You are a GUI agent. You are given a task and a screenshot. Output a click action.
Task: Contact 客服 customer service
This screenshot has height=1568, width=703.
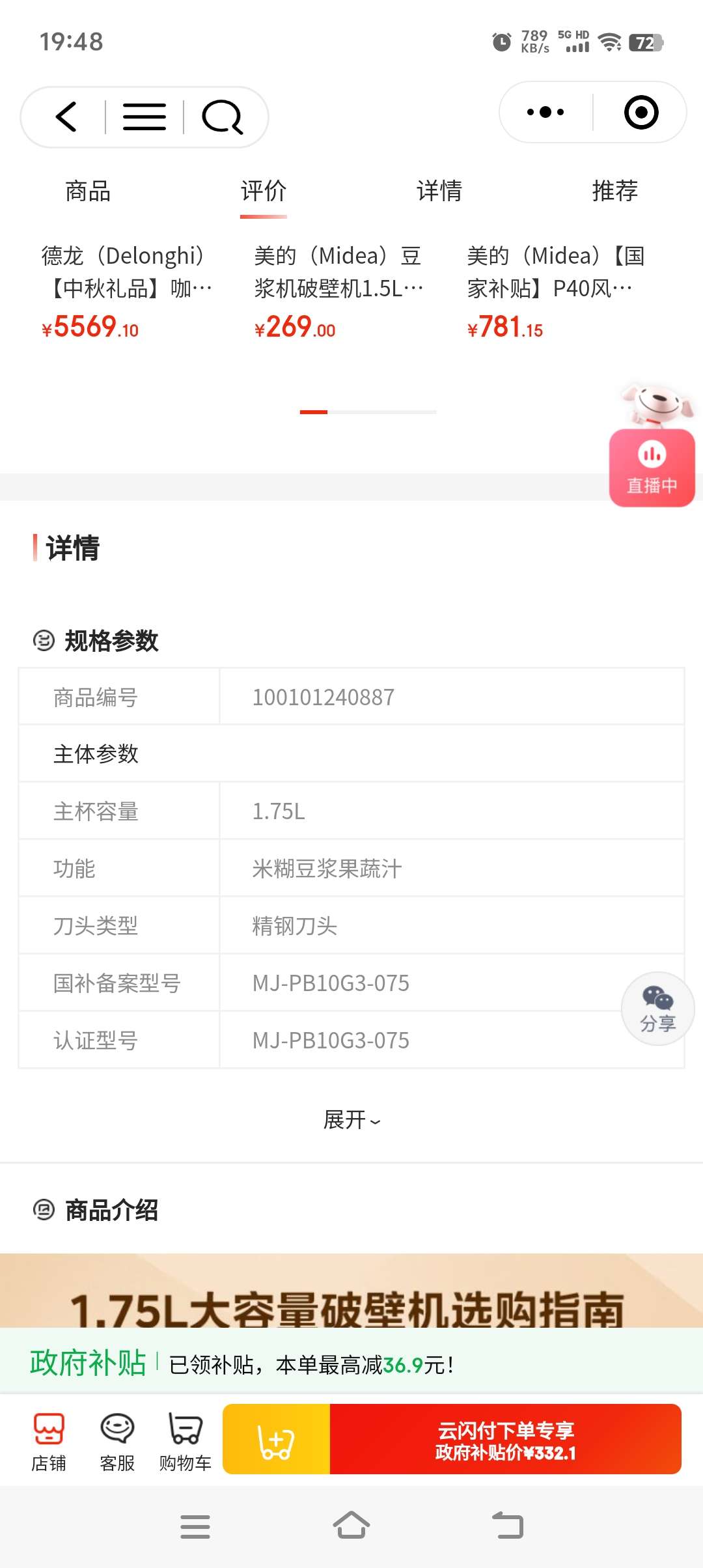[x=117, y=1440]
